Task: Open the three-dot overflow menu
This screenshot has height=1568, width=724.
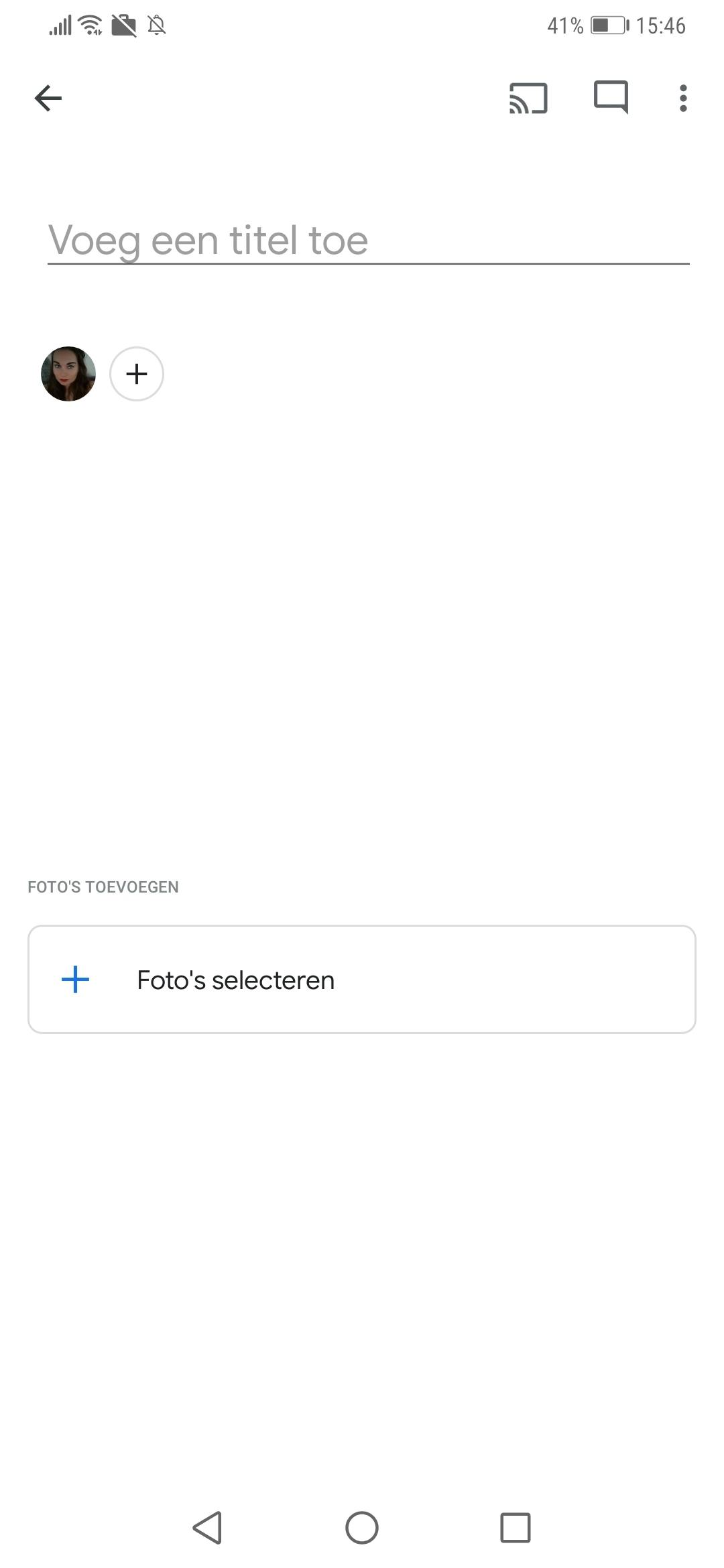Action: click(x=683, y=99)
